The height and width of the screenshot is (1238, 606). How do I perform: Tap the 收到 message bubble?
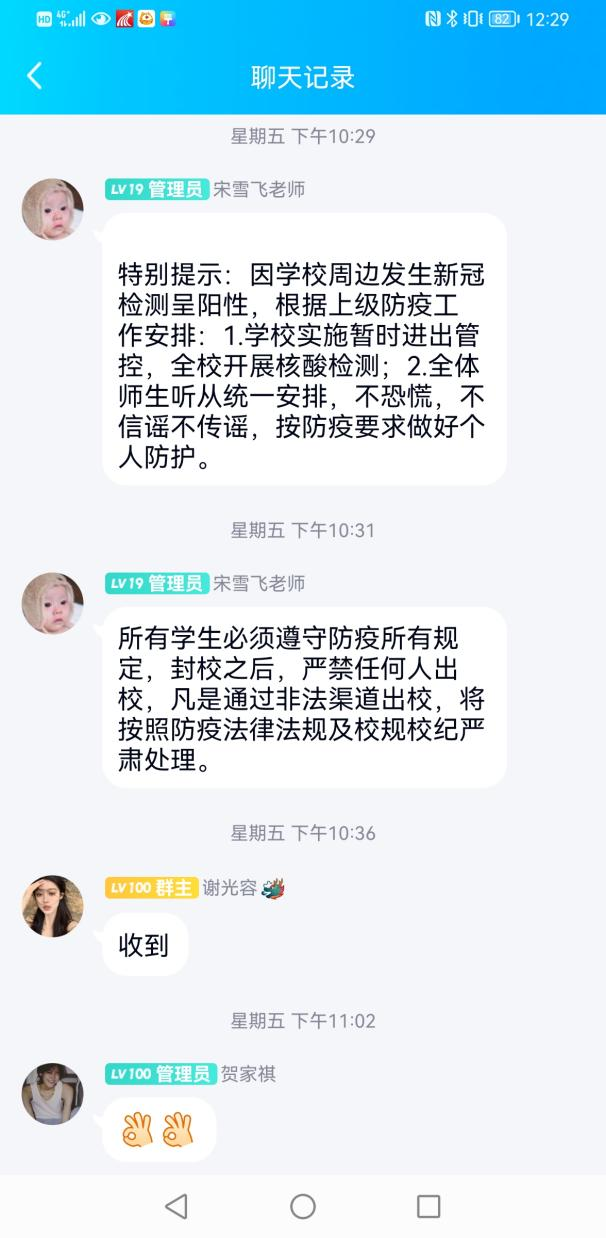[x=145, y=944]
